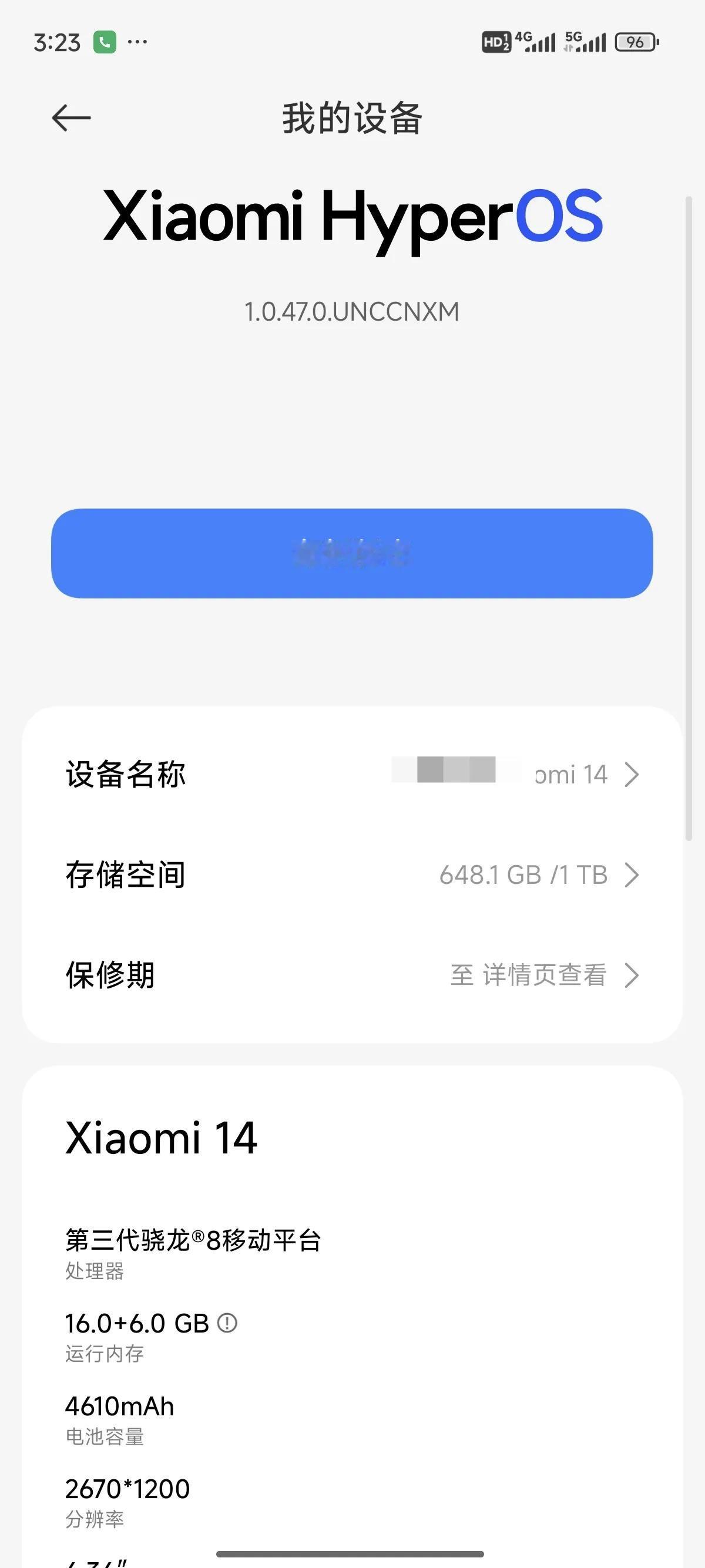Tap the 5G signal strength icon
Viewport: 705px width, 1568px height.
pos(585,43)
